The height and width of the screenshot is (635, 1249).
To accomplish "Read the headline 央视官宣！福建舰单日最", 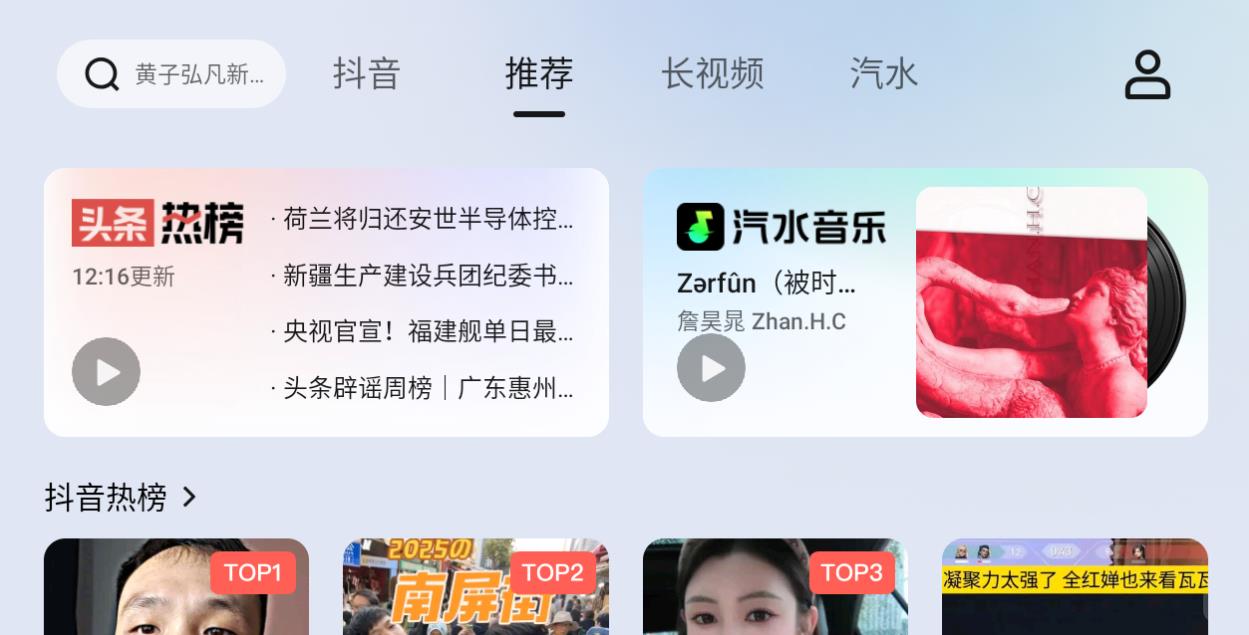I will tap(424, 331).
